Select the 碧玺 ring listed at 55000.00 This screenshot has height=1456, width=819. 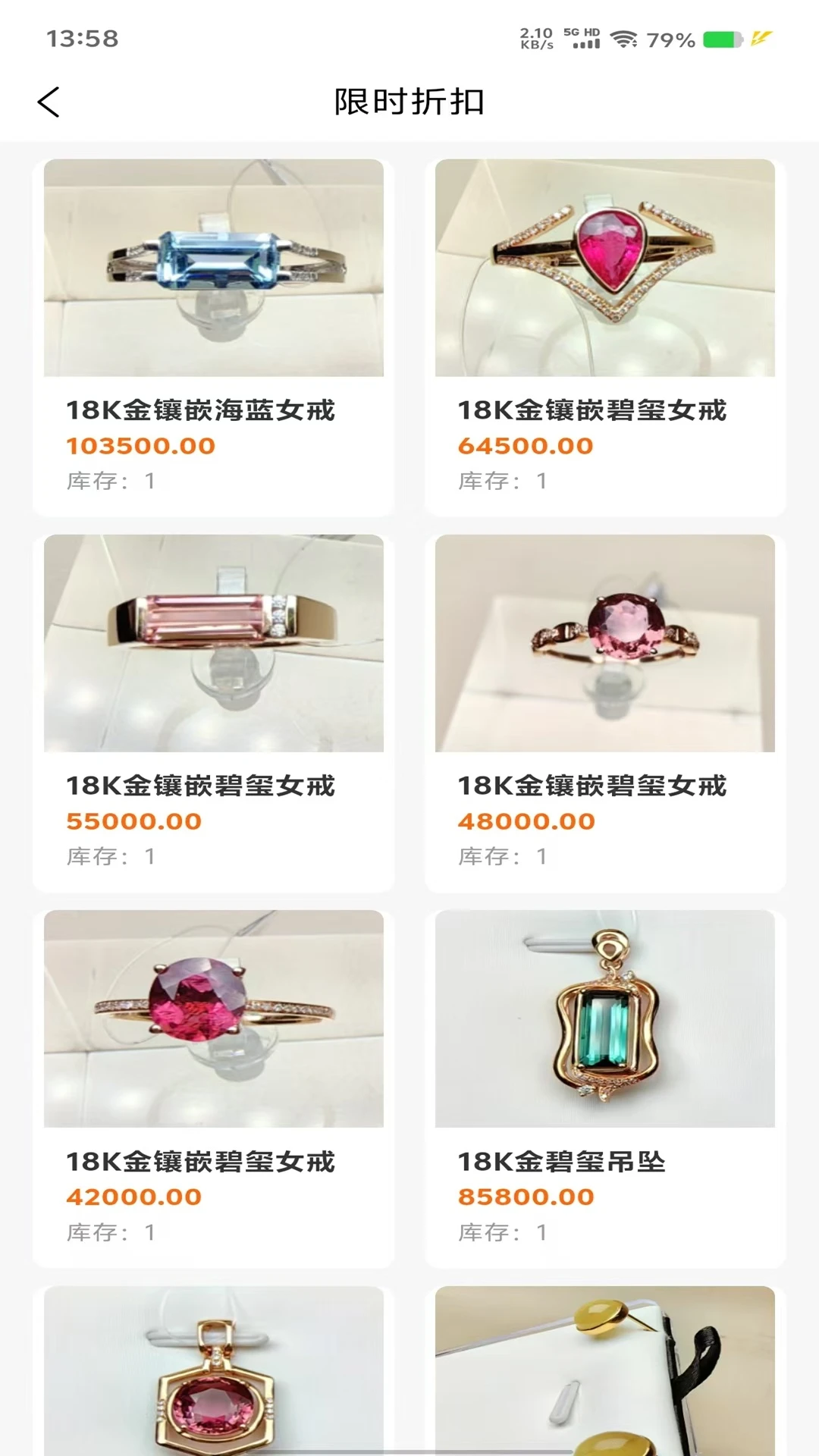213,645
